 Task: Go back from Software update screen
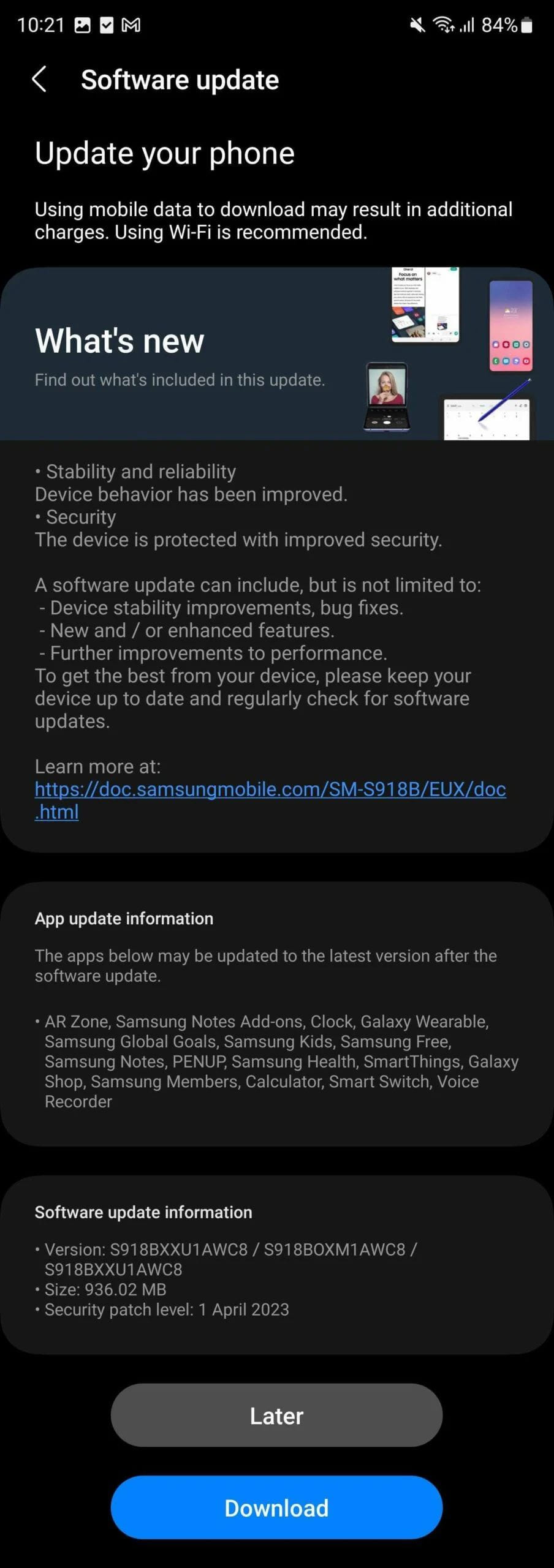point(39,80)
